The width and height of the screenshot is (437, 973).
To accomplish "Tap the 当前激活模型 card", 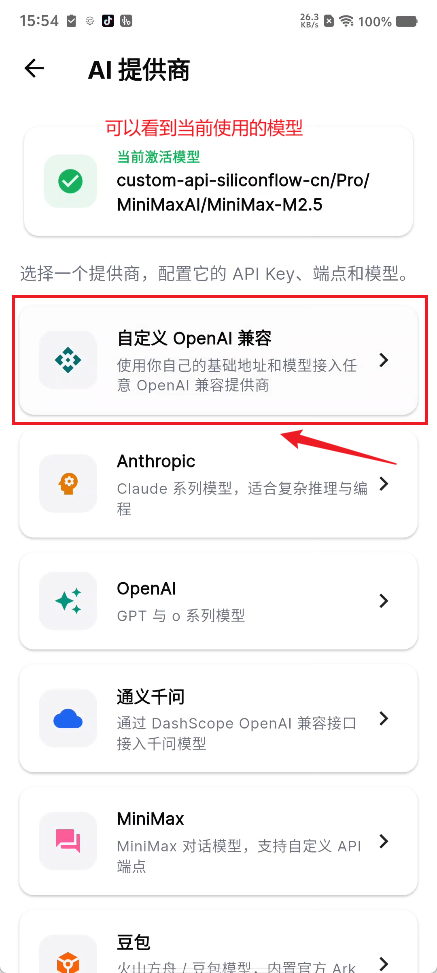I will (218, 182).
